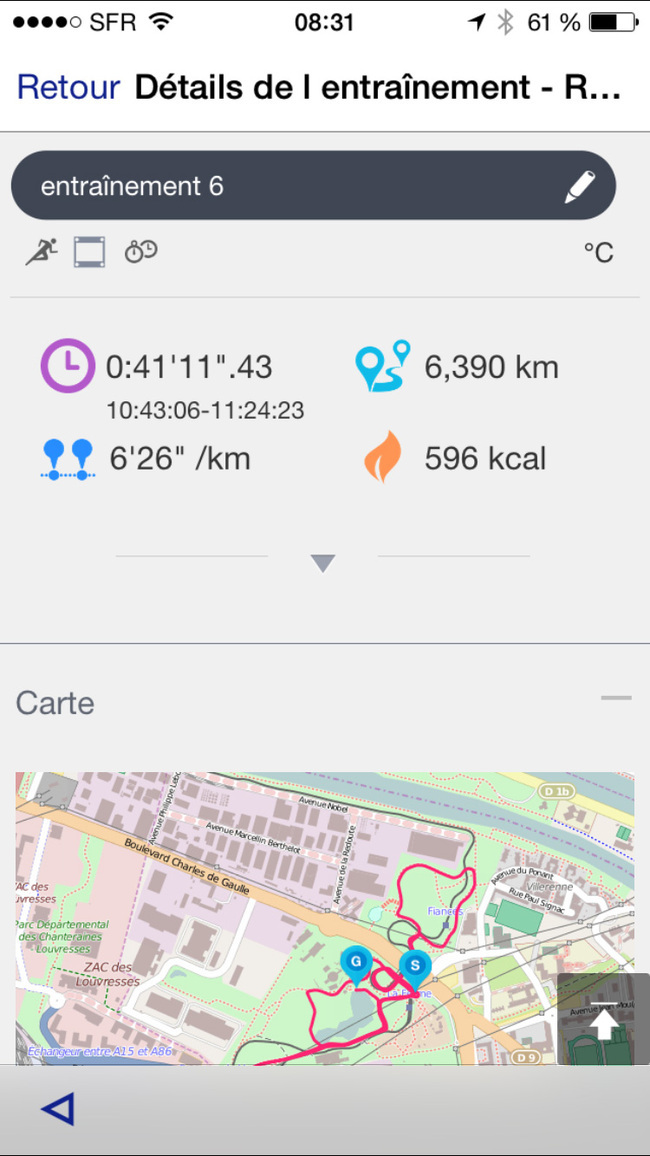The image size is (650, 1156).
Task: Tap the blue back triangle in bottom bar
Action: click(x=58, y=1108)
